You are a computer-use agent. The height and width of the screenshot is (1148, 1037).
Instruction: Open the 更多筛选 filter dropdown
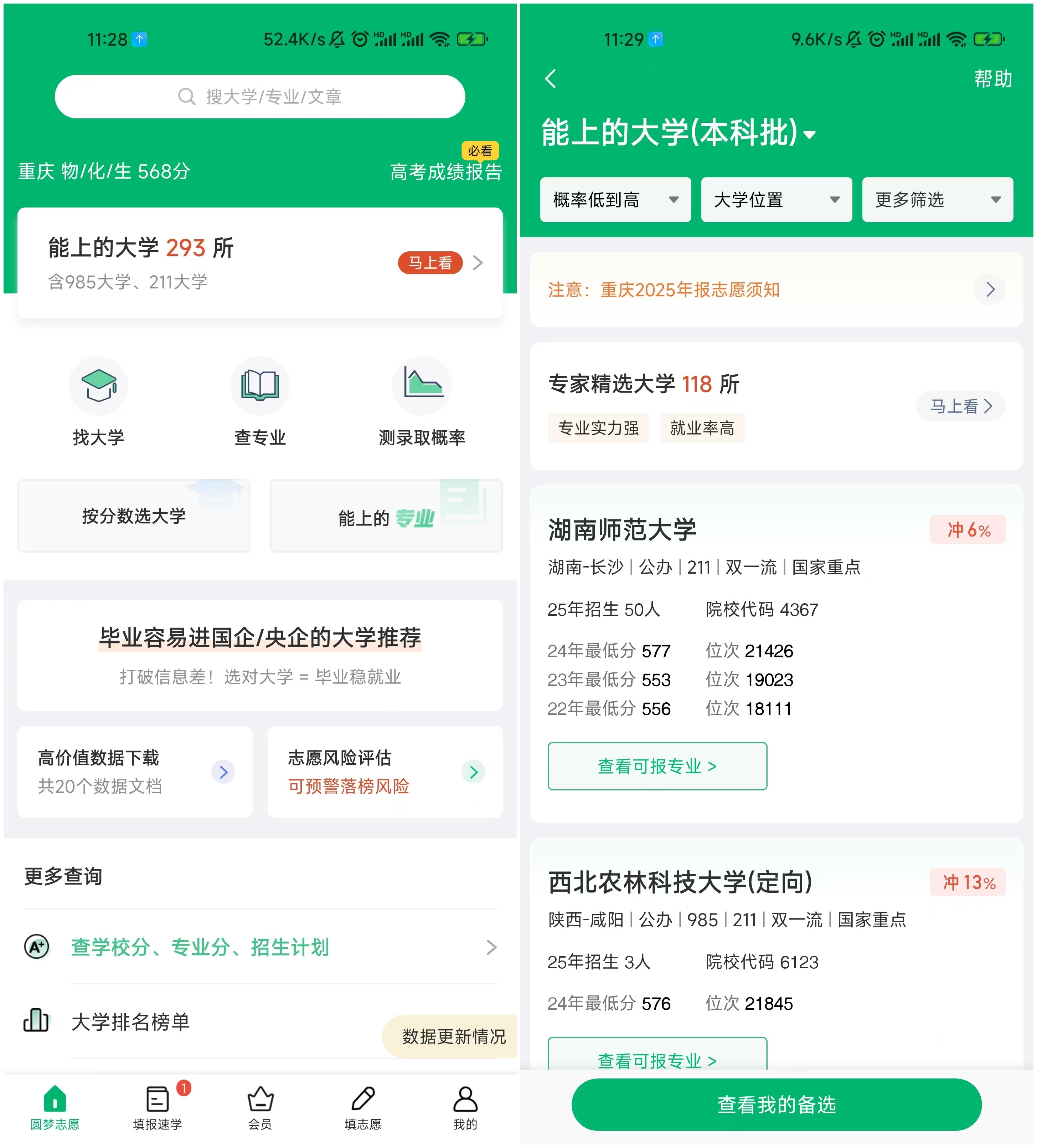coord(937,199)
